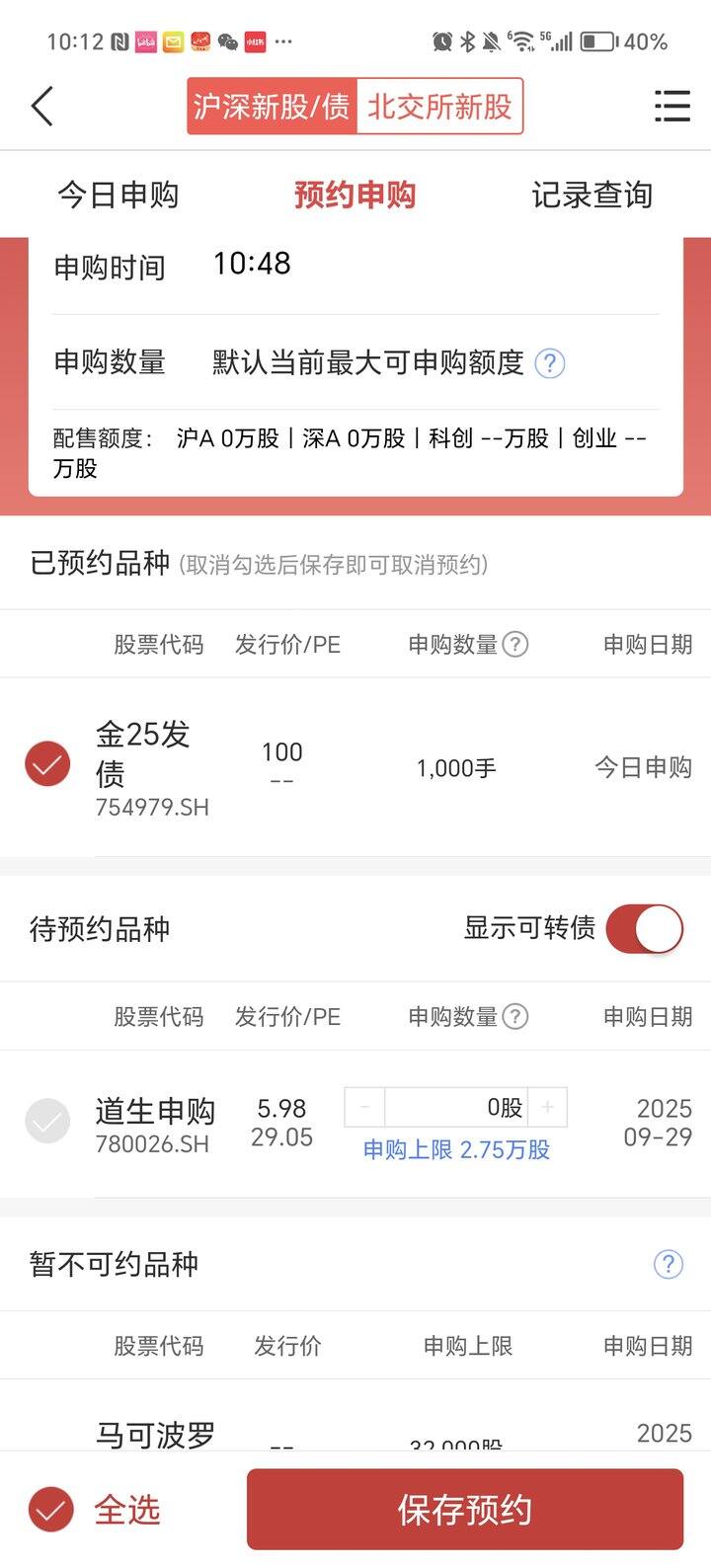Open the help icon in the 申购数量 column header
The width and height of the screenshot is (711, 1568).
pos(514,643)
